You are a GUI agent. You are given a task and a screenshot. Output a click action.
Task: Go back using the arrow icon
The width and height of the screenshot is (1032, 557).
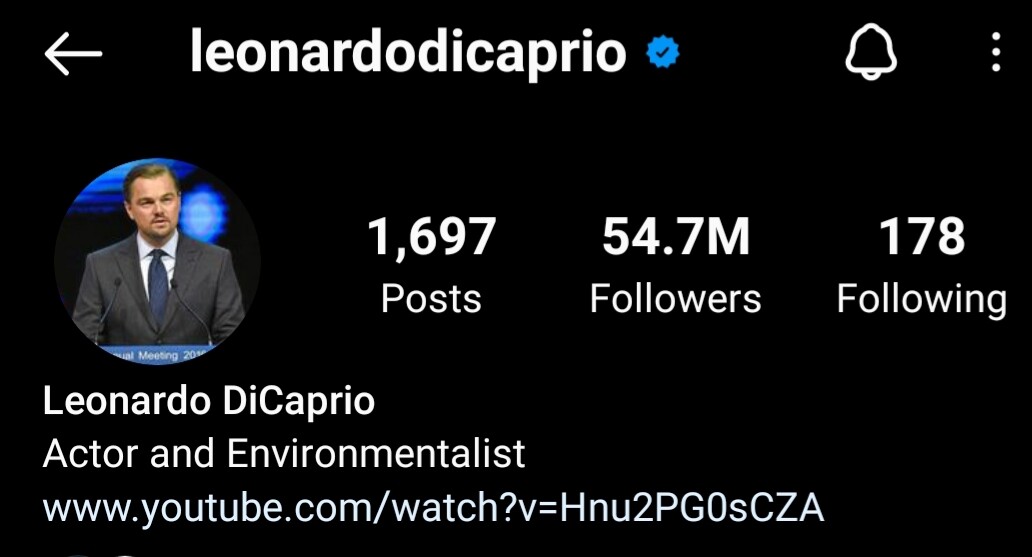point(73,54)
